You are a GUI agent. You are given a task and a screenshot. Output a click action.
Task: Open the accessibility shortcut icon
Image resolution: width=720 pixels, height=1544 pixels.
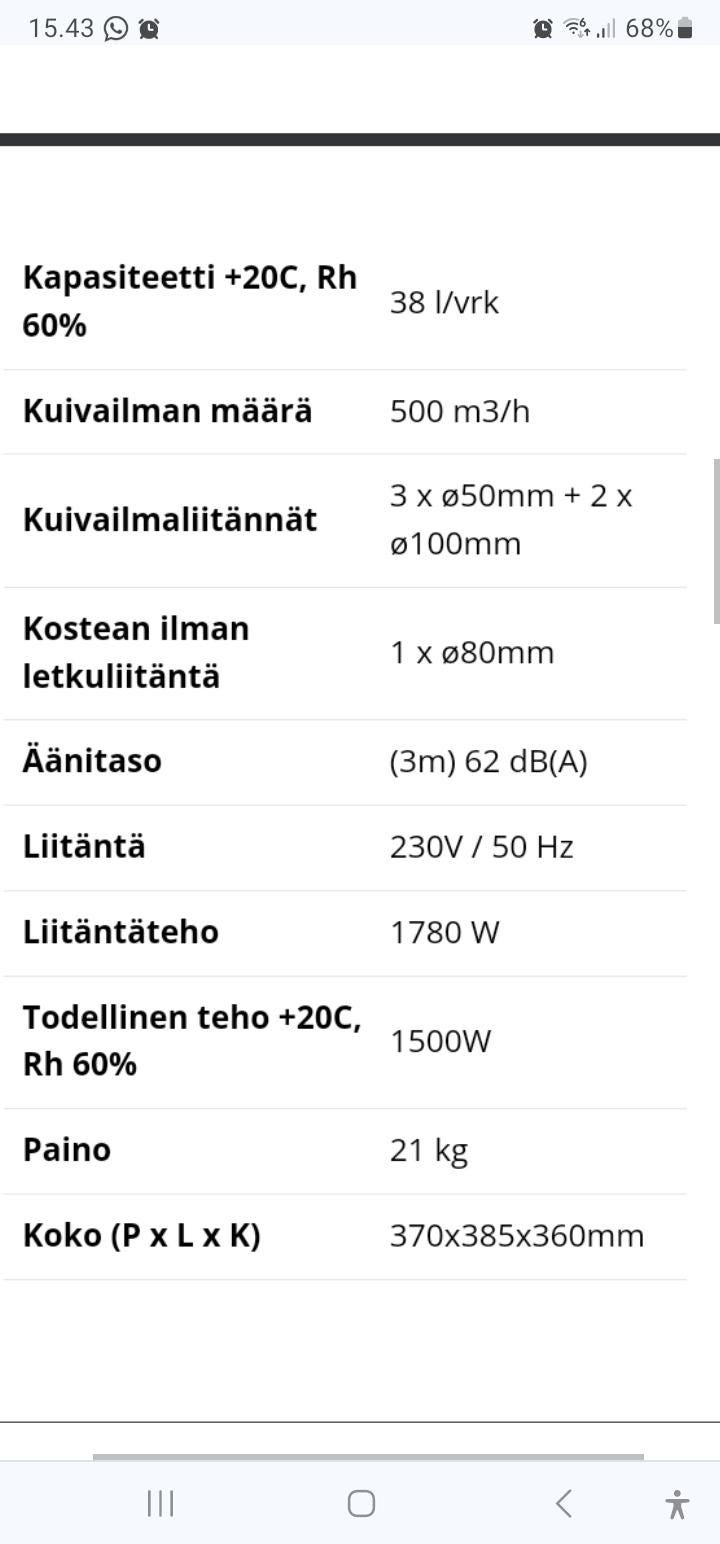coord(677,1502)
